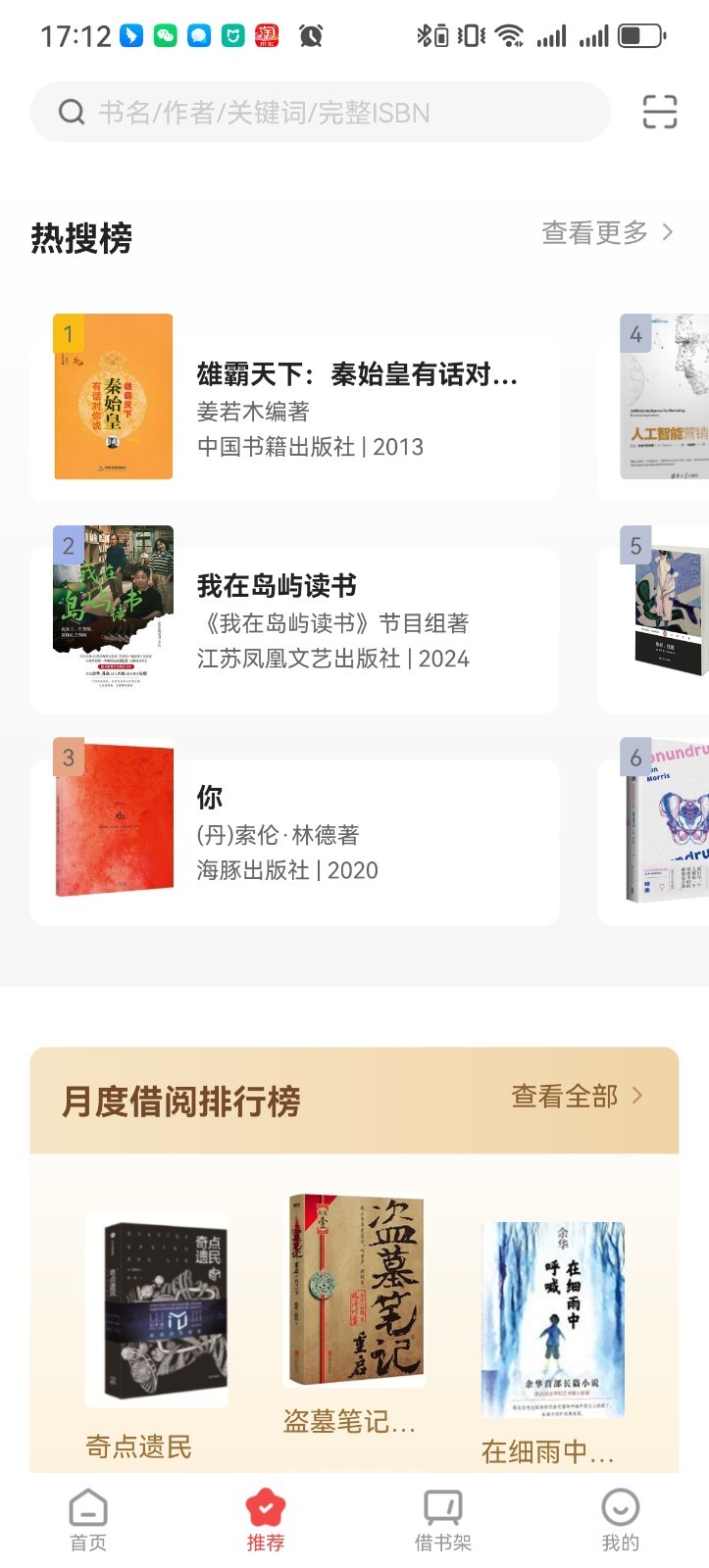Tap the chevron next to 查看更多

click(x=668, y=232)
